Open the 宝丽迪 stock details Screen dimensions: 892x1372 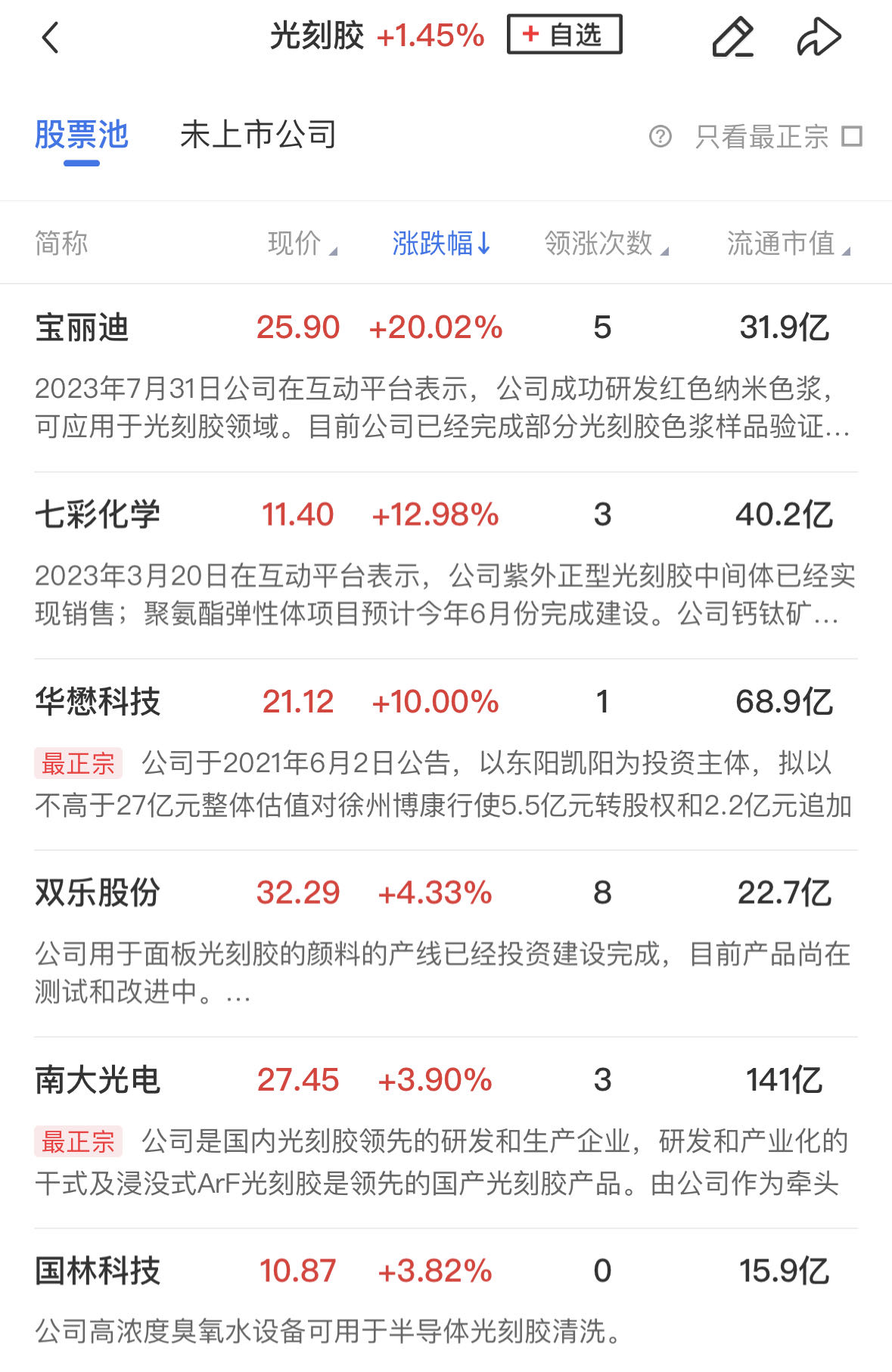(x=82, y=328)
